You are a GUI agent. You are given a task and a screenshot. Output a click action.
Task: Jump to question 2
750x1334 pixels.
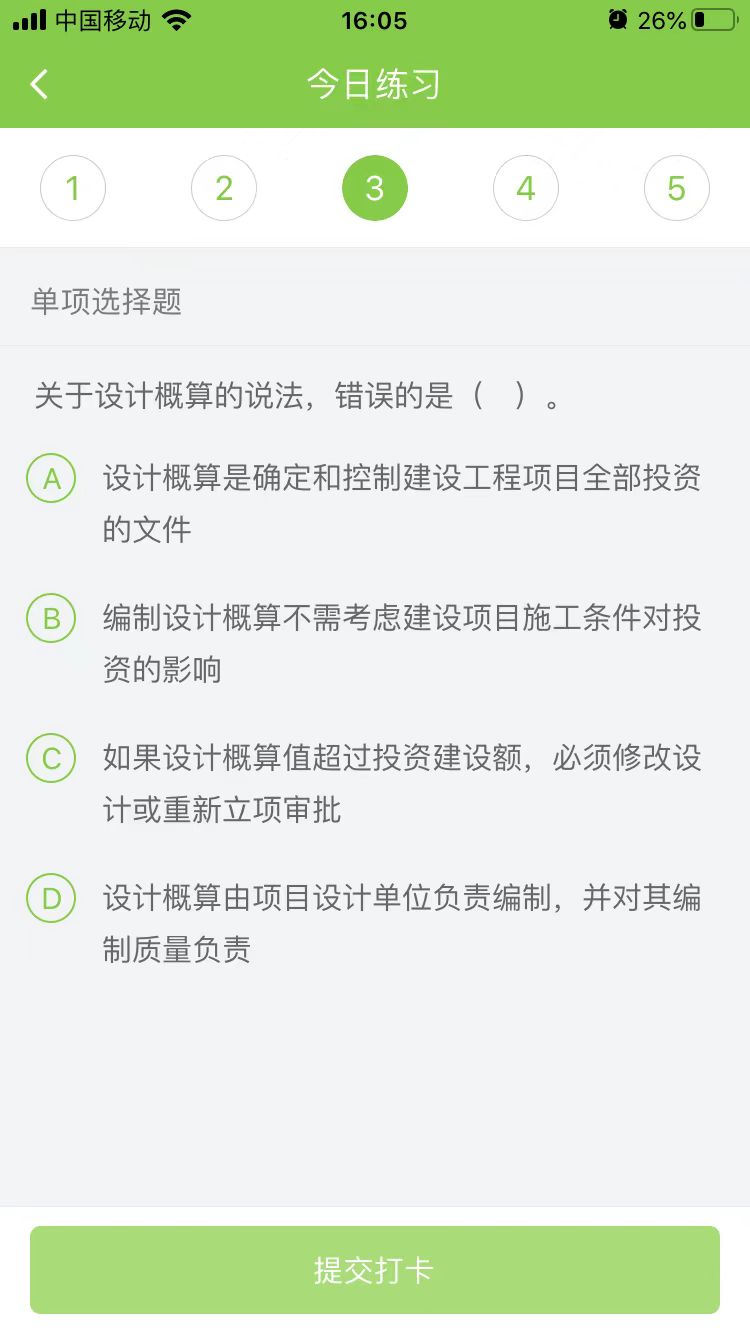coord(224,188)
